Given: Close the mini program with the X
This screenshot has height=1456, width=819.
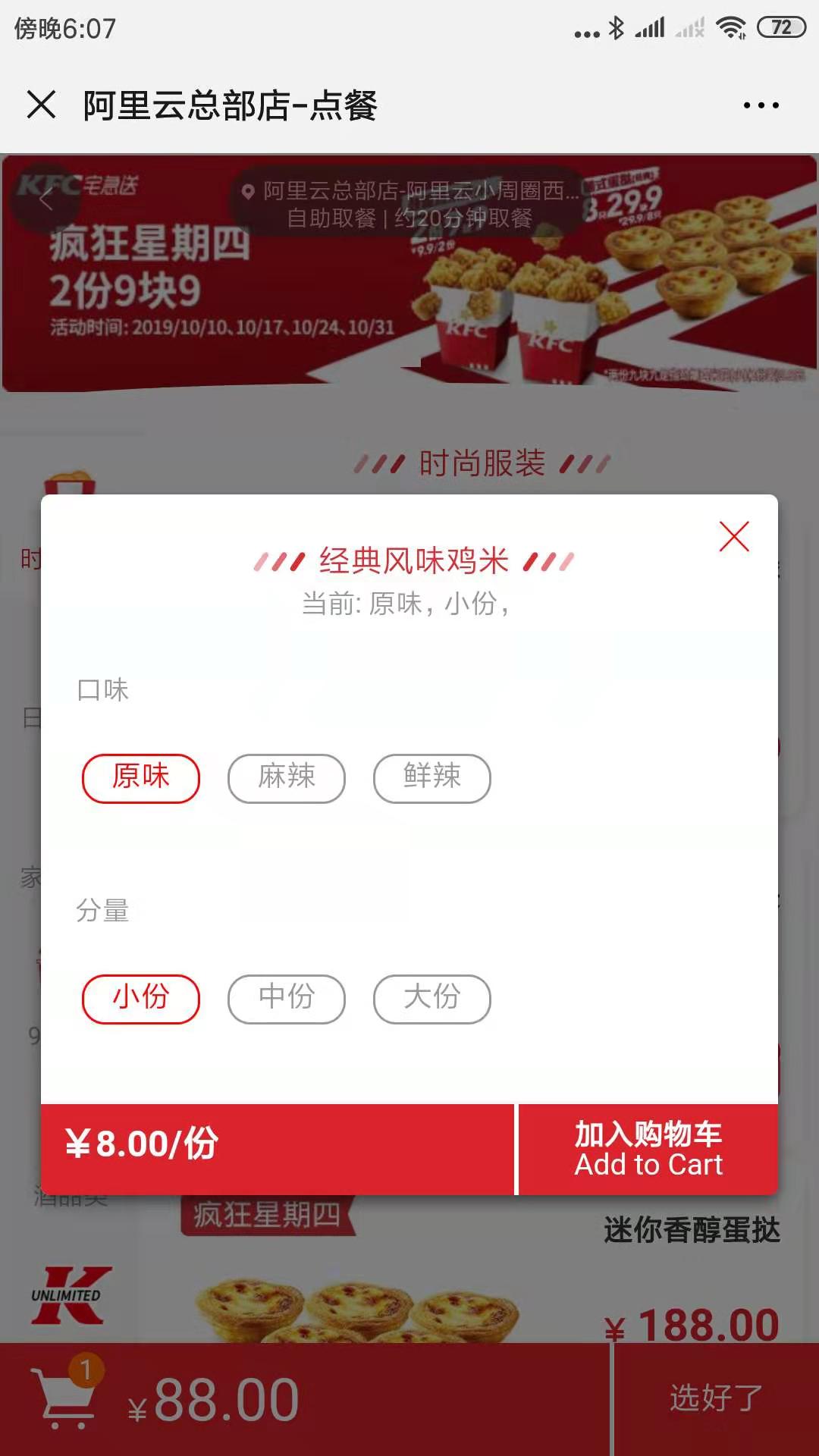Looking at the screenshot, I should pos(40,105).
